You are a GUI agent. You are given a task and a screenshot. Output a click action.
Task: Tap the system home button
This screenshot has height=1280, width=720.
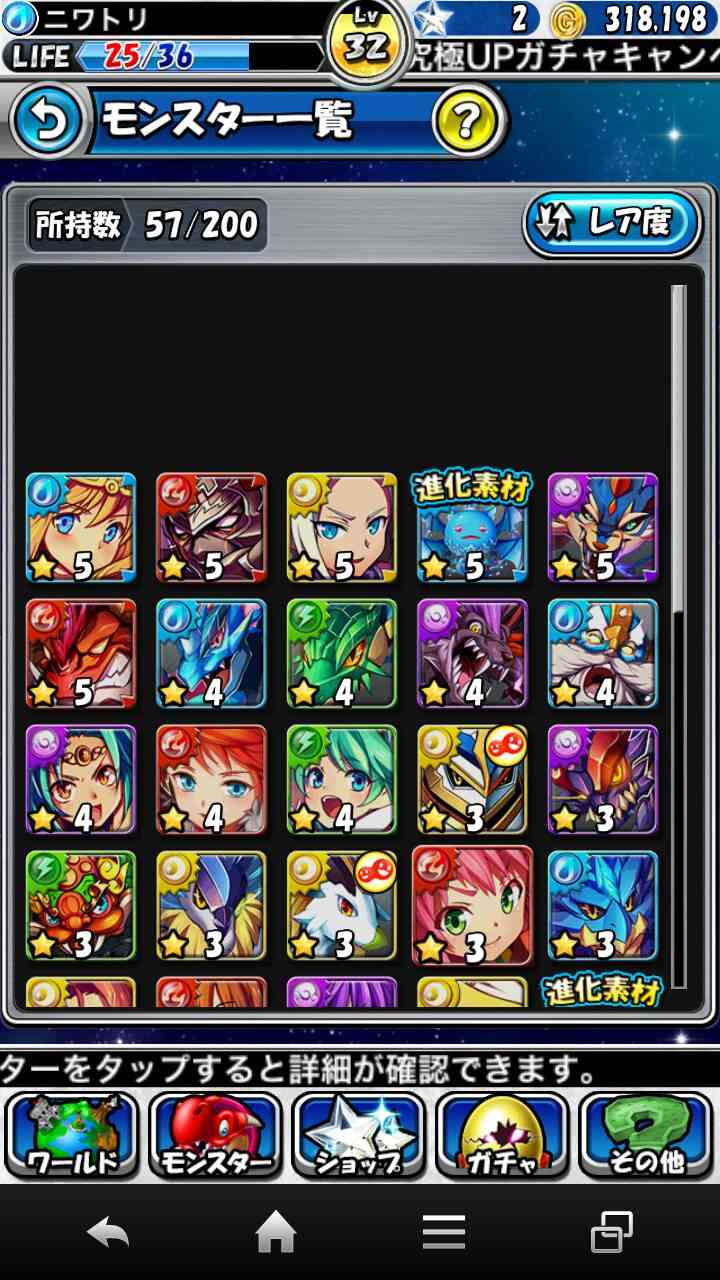(277, 1234)
